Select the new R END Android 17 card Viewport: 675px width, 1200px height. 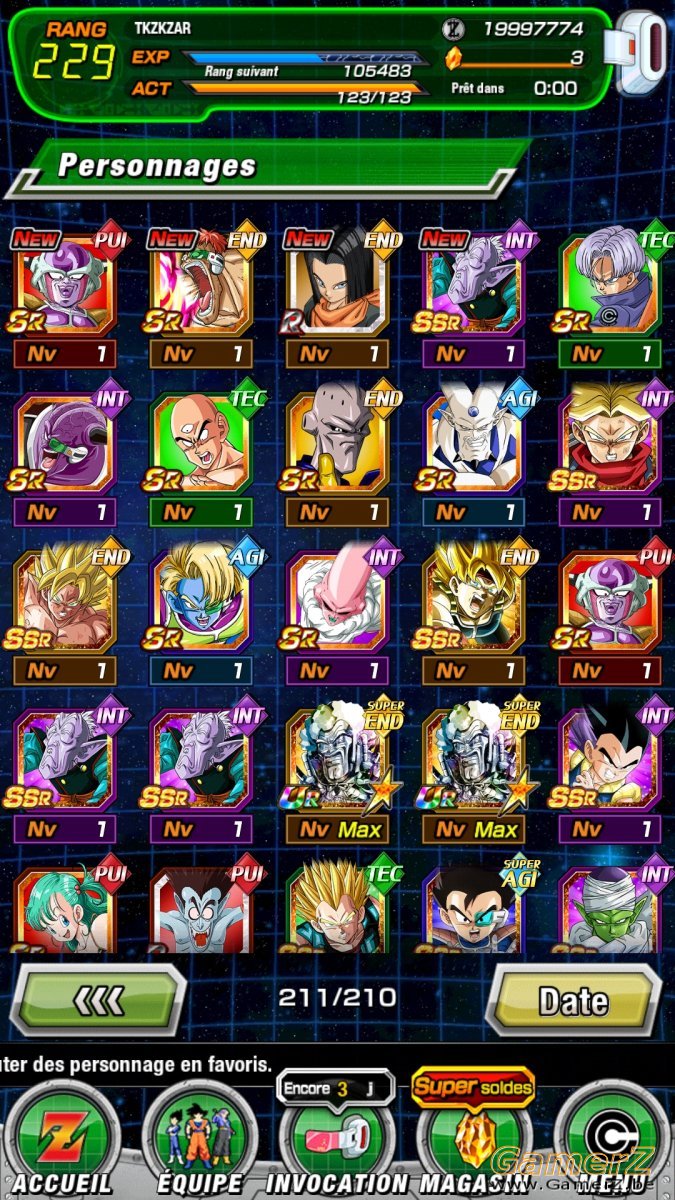pos(337,296)
